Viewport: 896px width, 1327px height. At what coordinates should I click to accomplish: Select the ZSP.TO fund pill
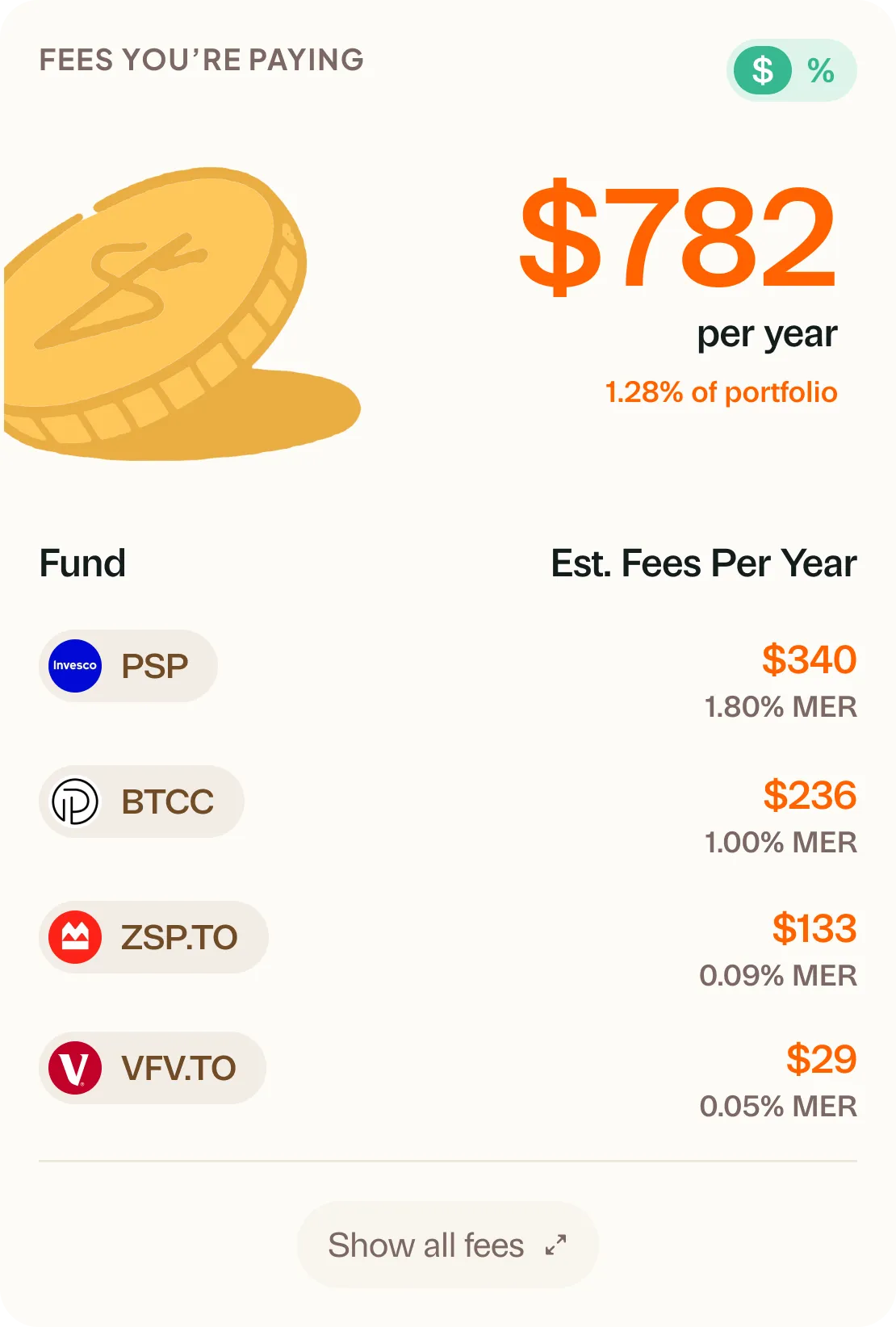point(153,937)
